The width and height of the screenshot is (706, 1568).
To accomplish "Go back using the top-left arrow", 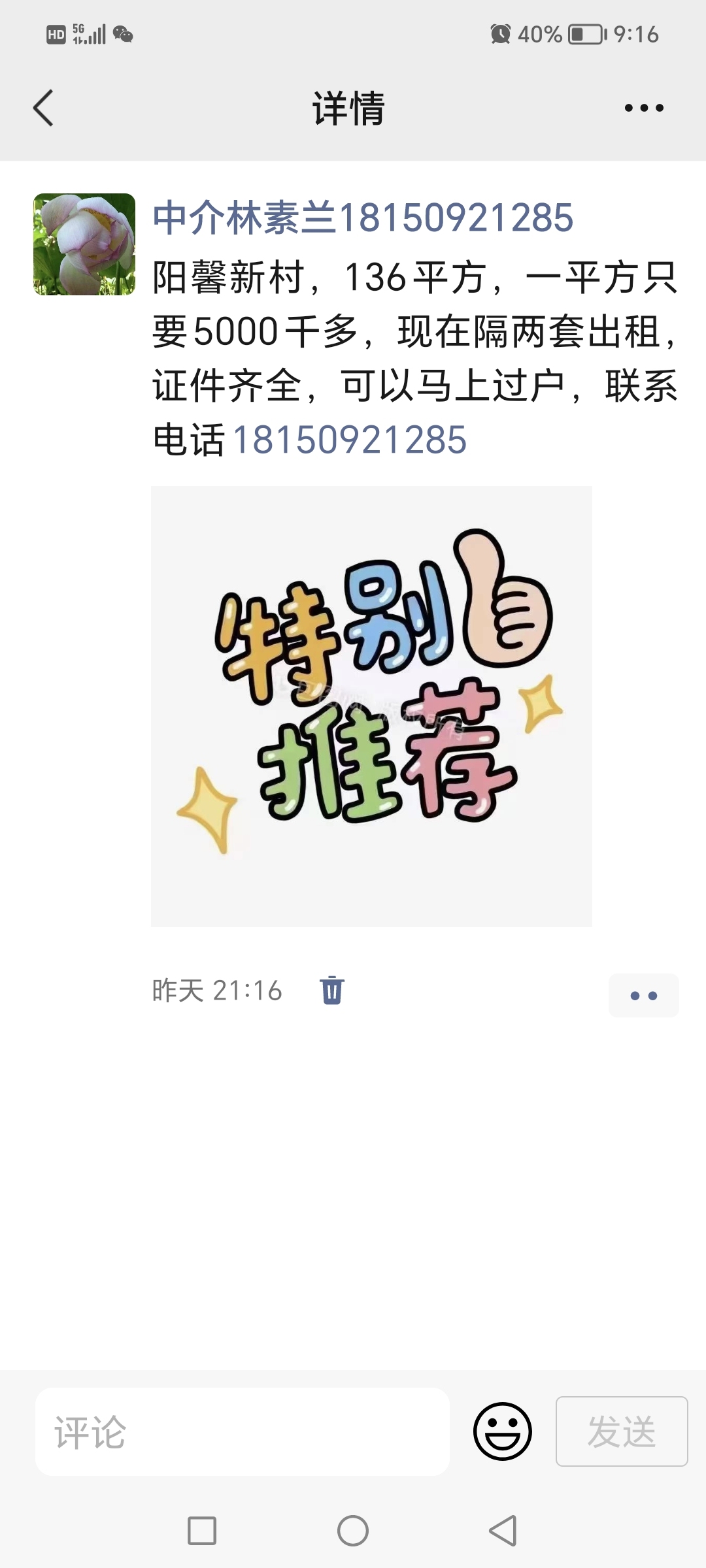I will (43, 108).
